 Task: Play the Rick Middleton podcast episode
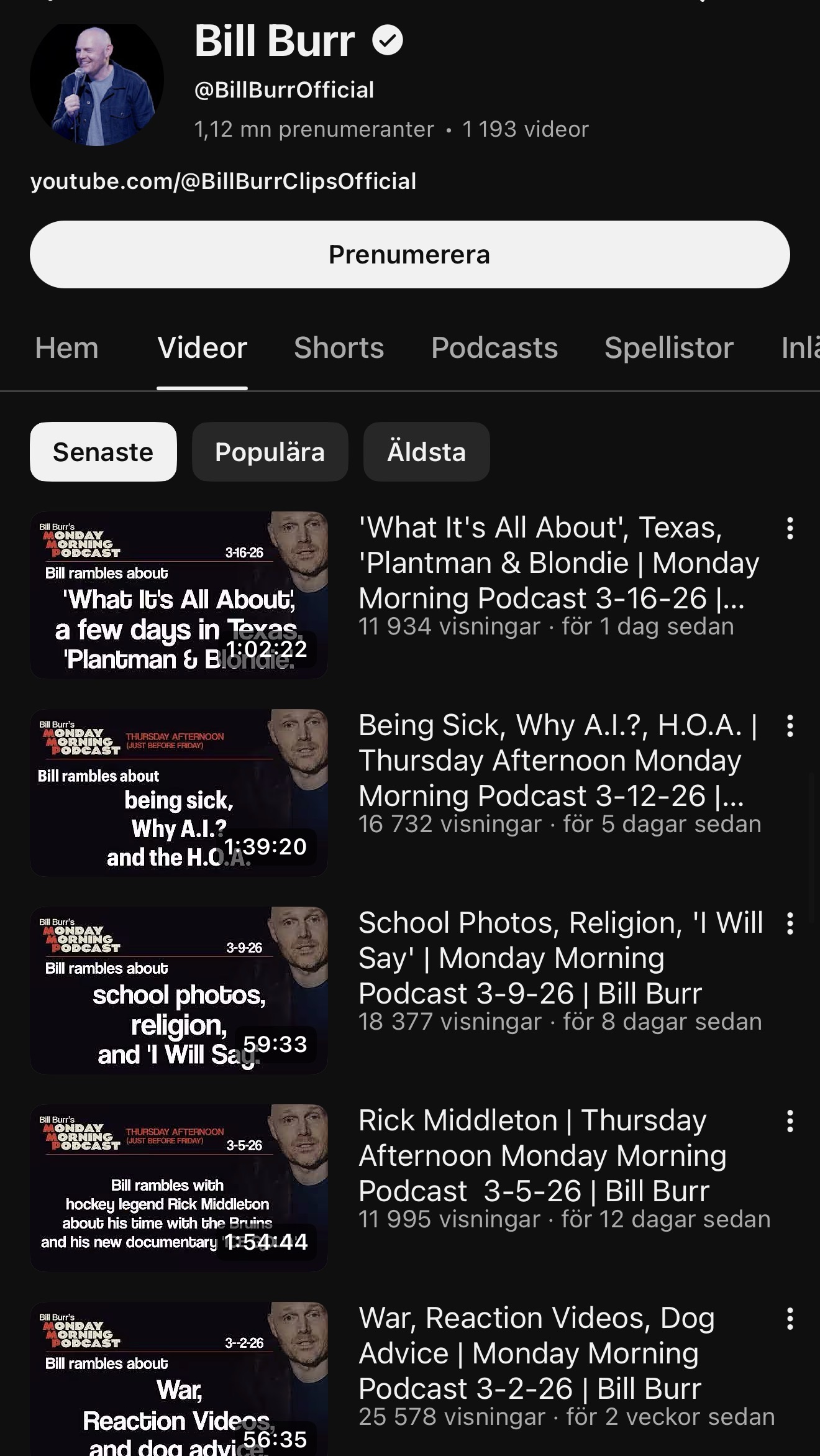point(179,1188)
